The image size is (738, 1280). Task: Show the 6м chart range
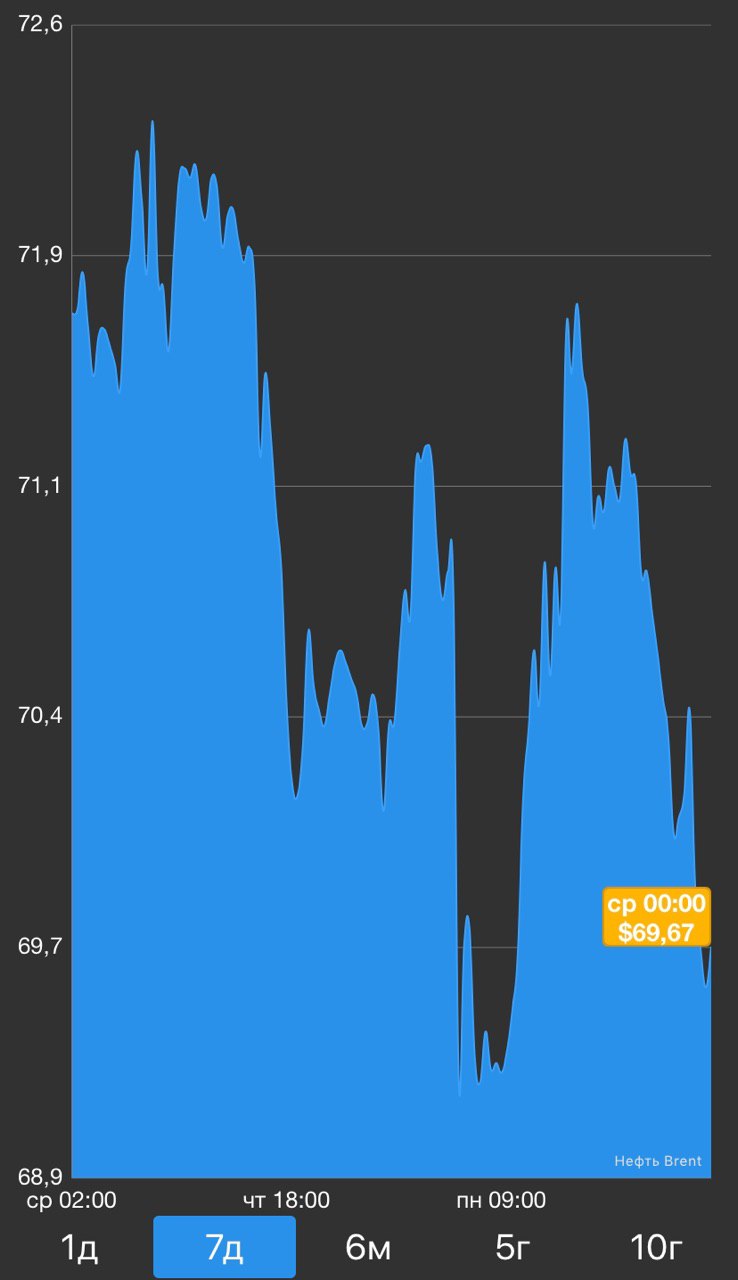pos(368,1247)
